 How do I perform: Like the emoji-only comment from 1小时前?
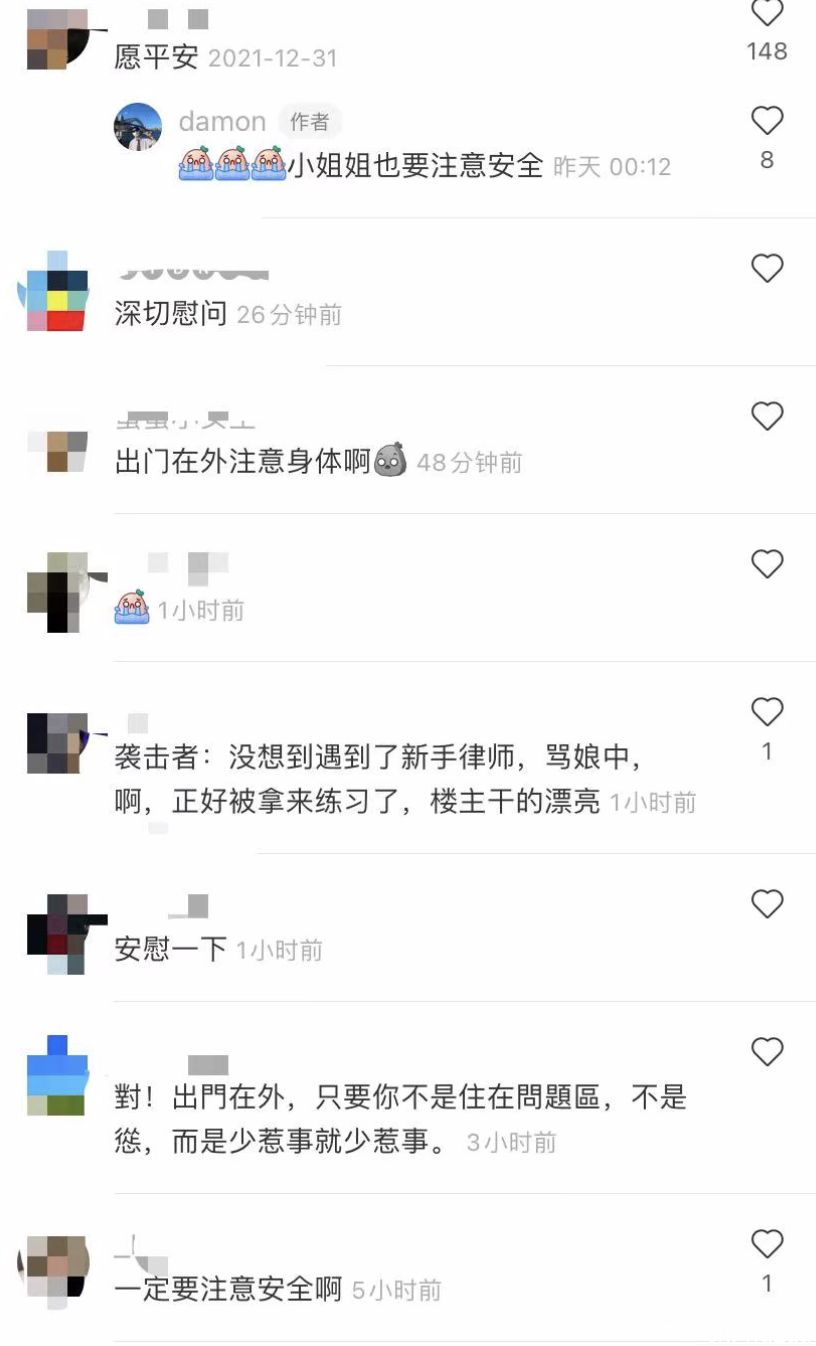(766, 564)
